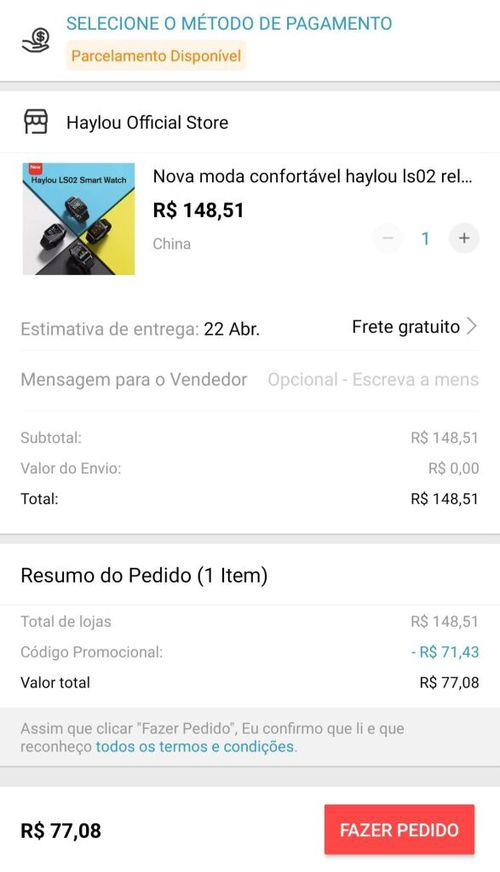Tap the Fazer Pedido button
The width and height of the screenshot is (500, 872).
399,830
